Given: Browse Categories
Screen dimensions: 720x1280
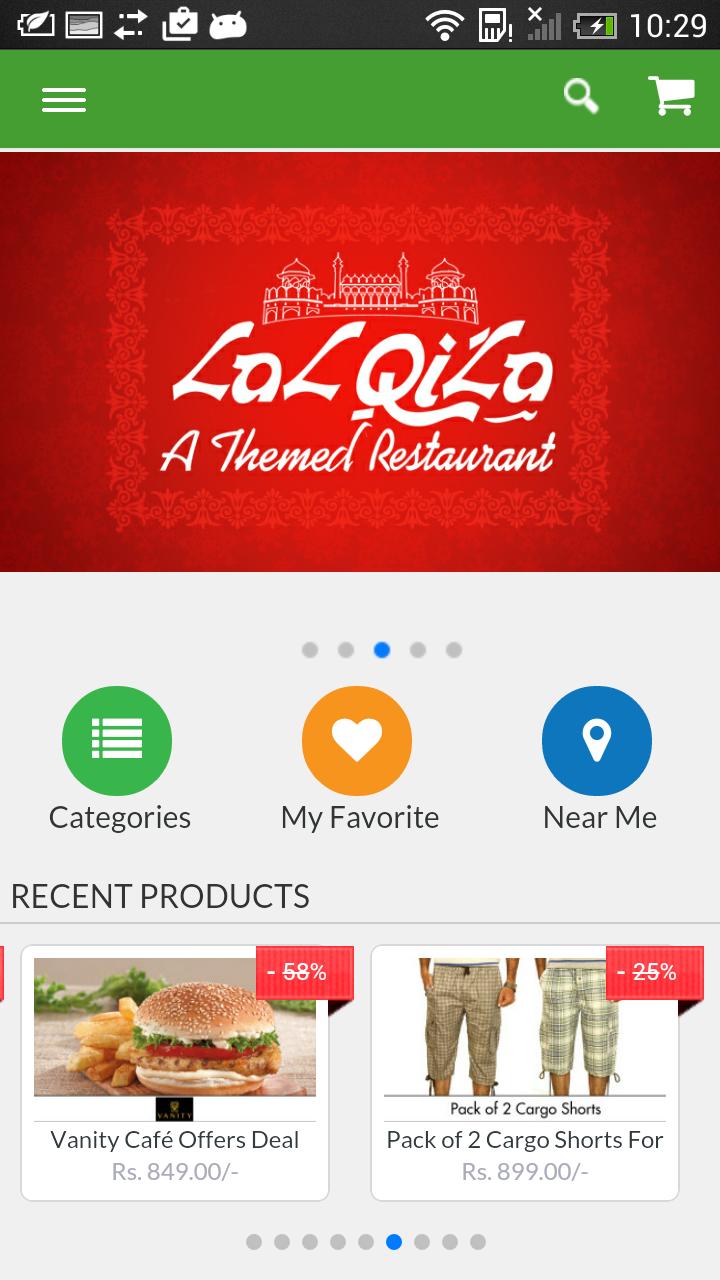Looking at the screenshot, I should pos(117,741).
